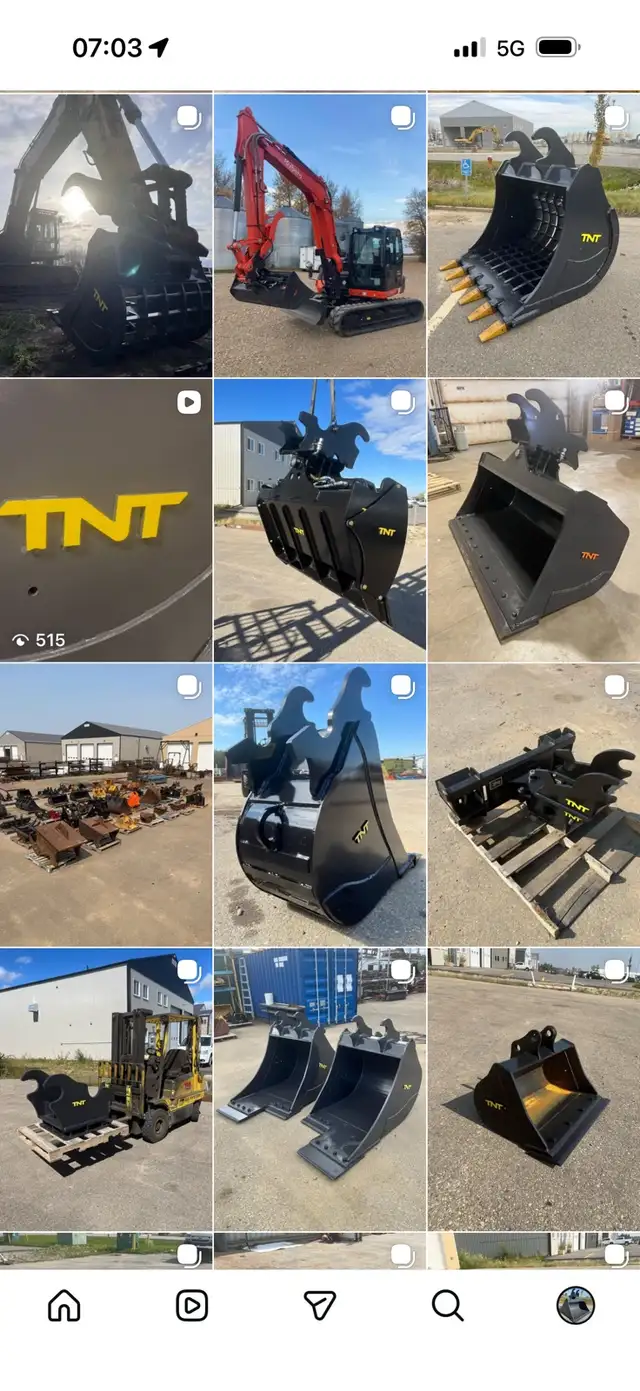
Task: Open the hanging ripper bucket post
Action: (319, 520)
